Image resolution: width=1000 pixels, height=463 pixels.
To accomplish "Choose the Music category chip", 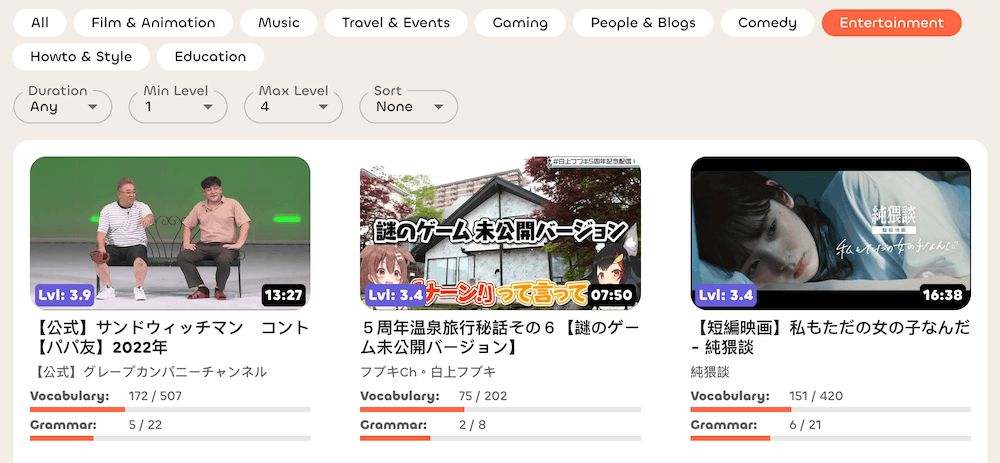I will point(279,23).
